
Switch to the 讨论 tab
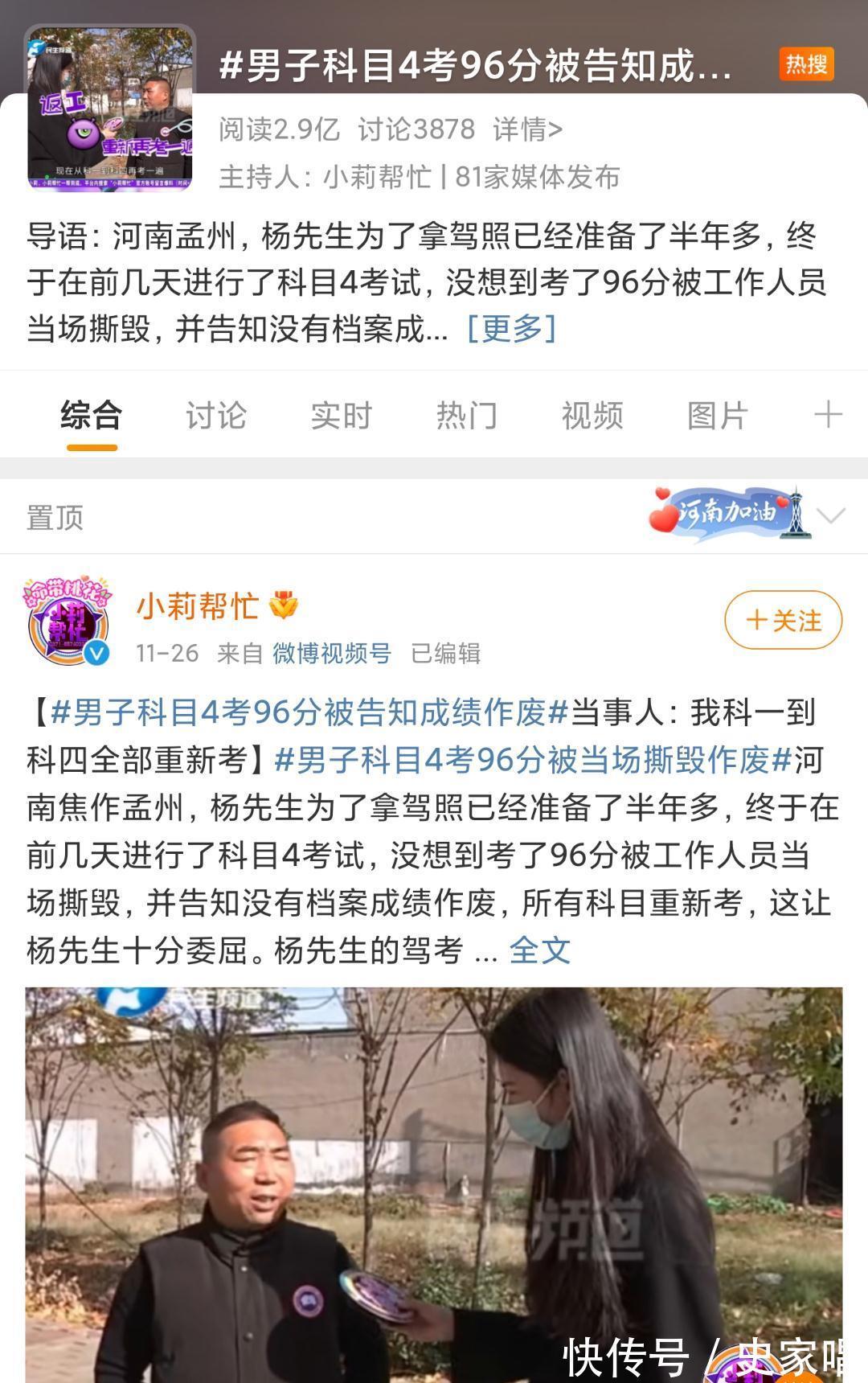(x=215, y=416)
